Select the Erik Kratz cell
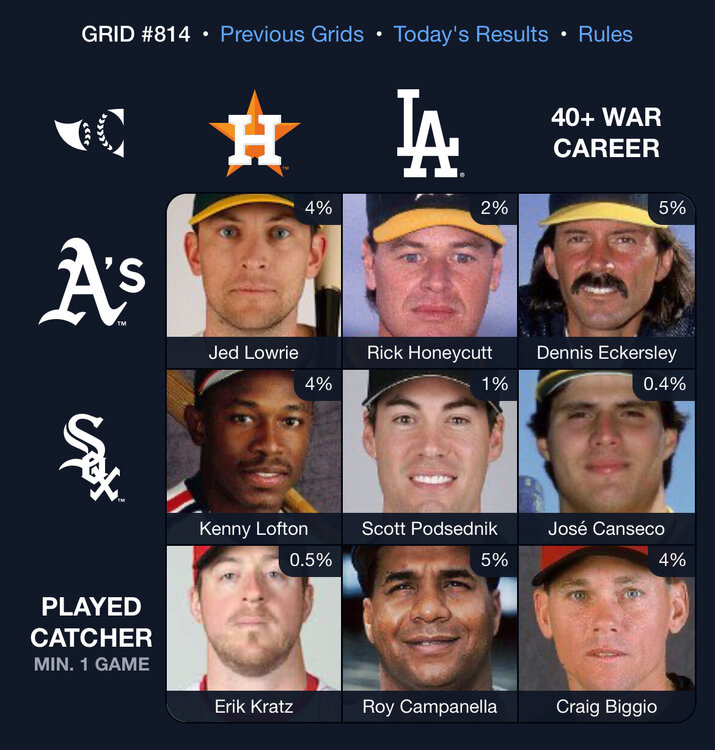 coord(254,633)
